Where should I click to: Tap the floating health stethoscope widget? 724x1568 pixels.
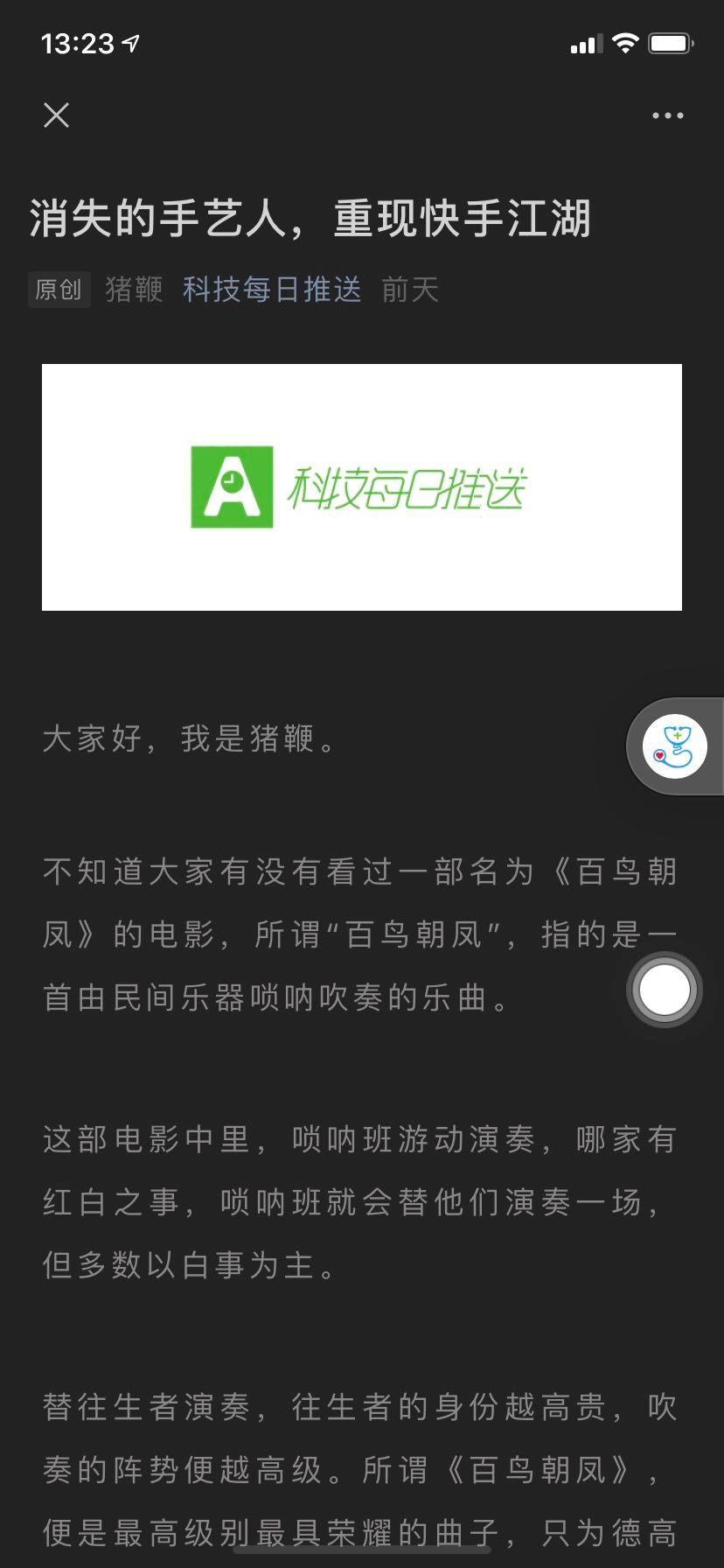pos(674,746)
